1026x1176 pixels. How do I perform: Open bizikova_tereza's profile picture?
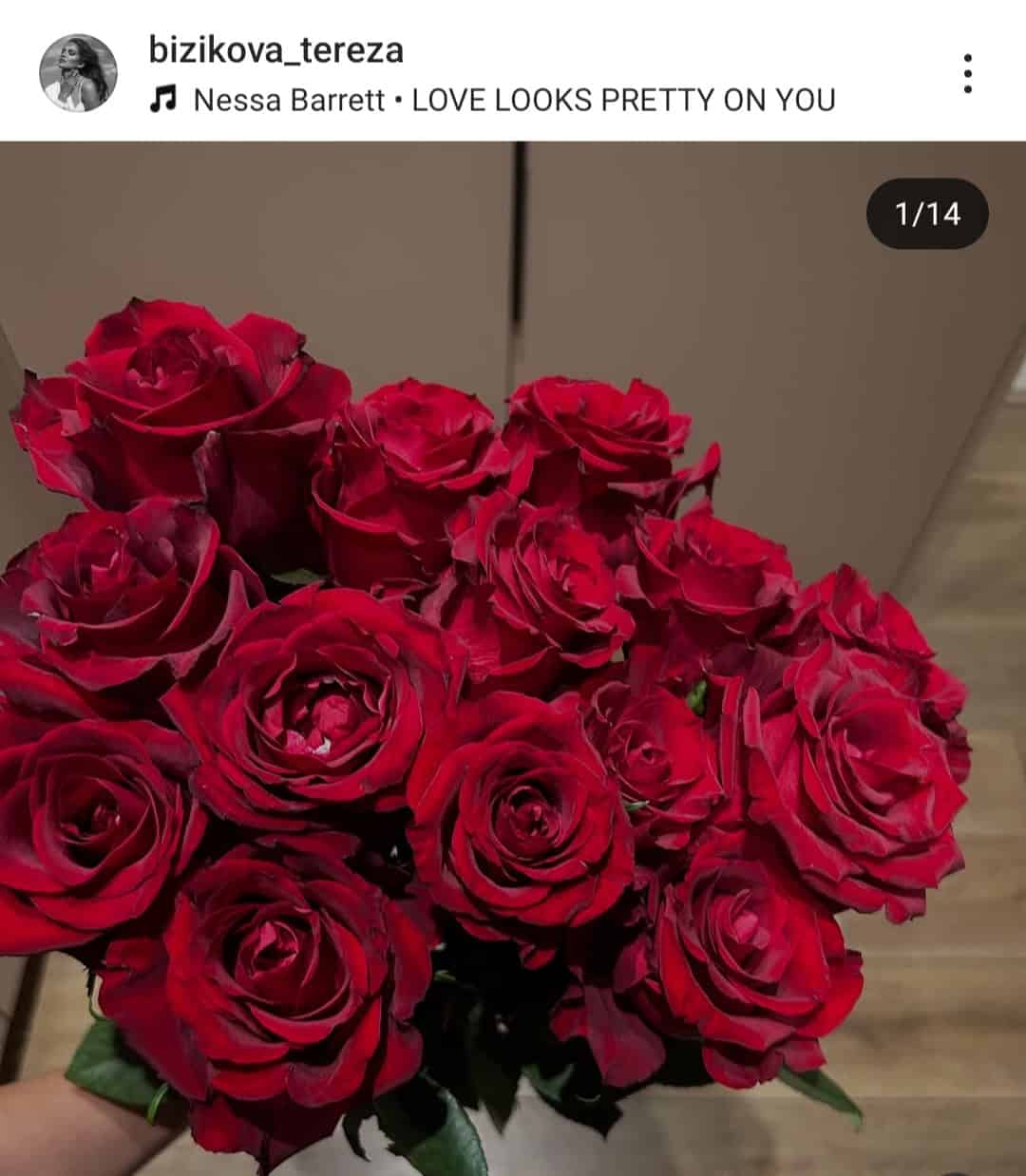coord(78,73)
